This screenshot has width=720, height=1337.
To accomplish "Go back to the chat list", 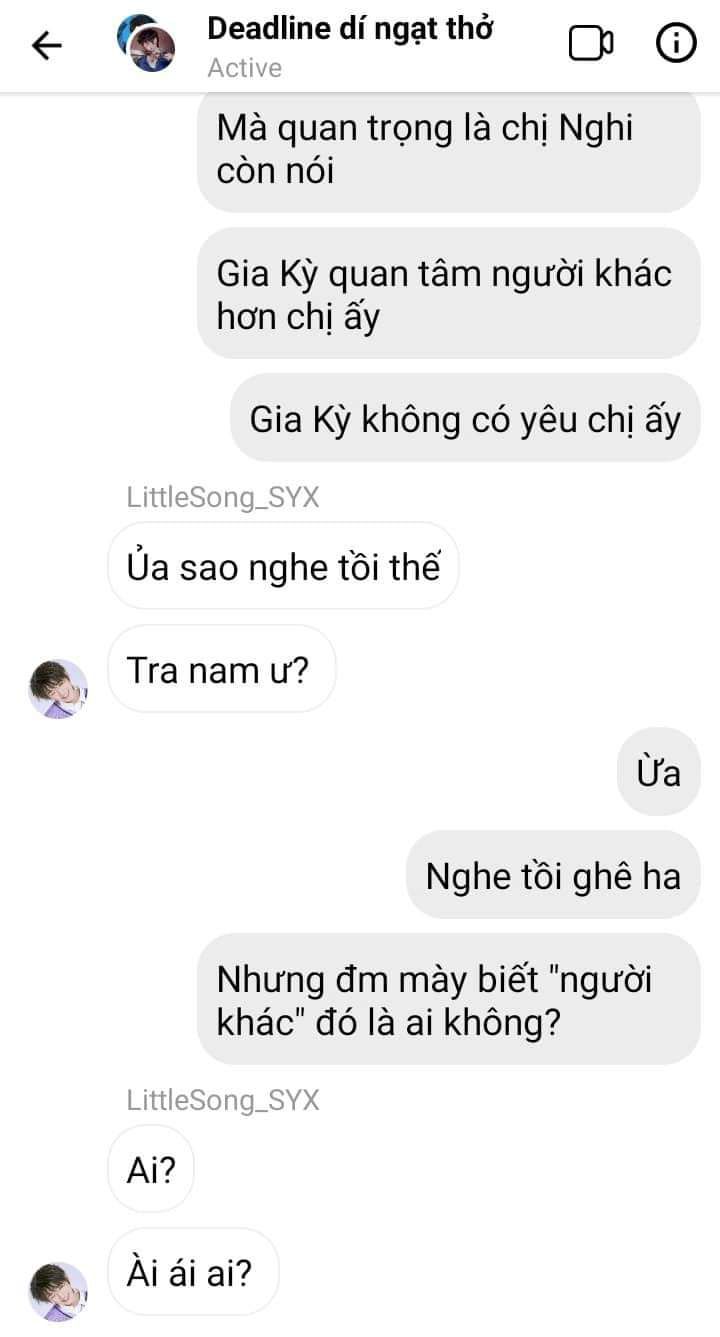I will point(46,45).
